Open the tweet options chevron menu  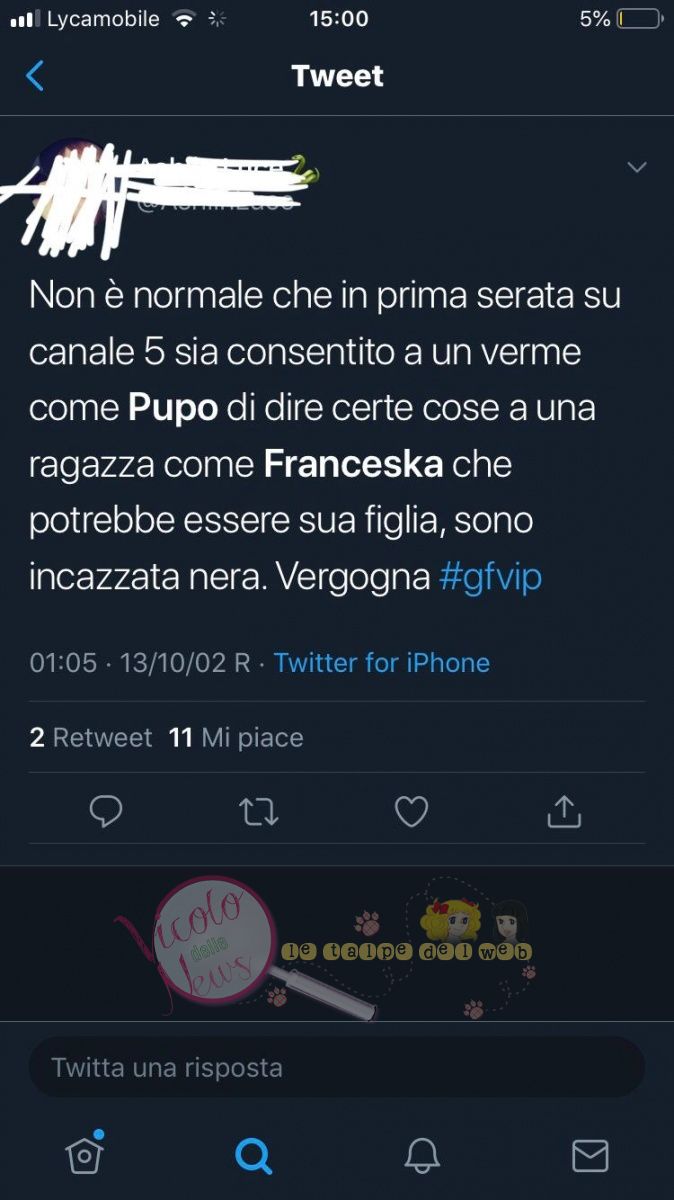pyautogui.click(x=637, y=167)
